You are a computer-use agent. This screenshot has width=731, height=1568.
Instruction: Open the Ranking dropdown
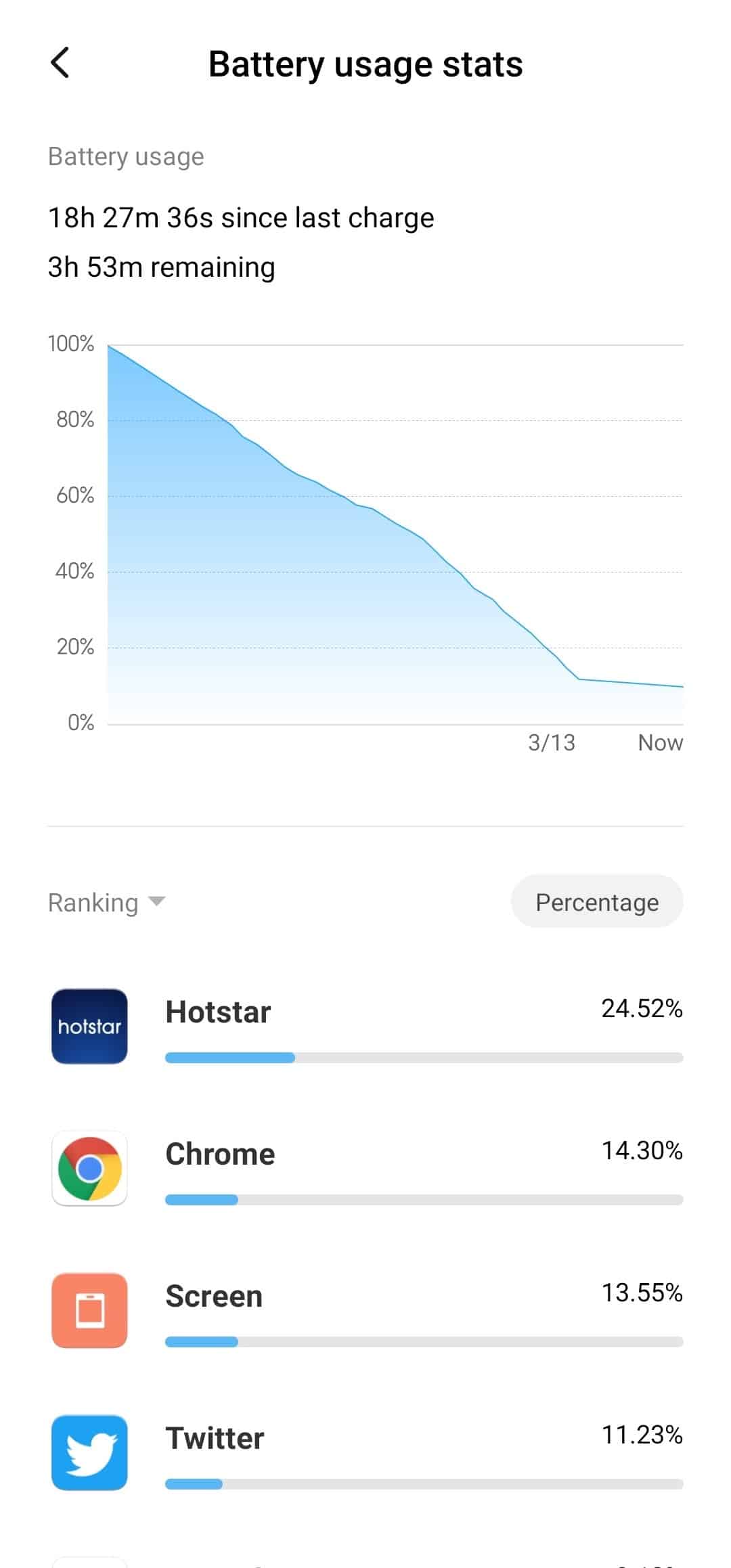(x=107, y=902)
